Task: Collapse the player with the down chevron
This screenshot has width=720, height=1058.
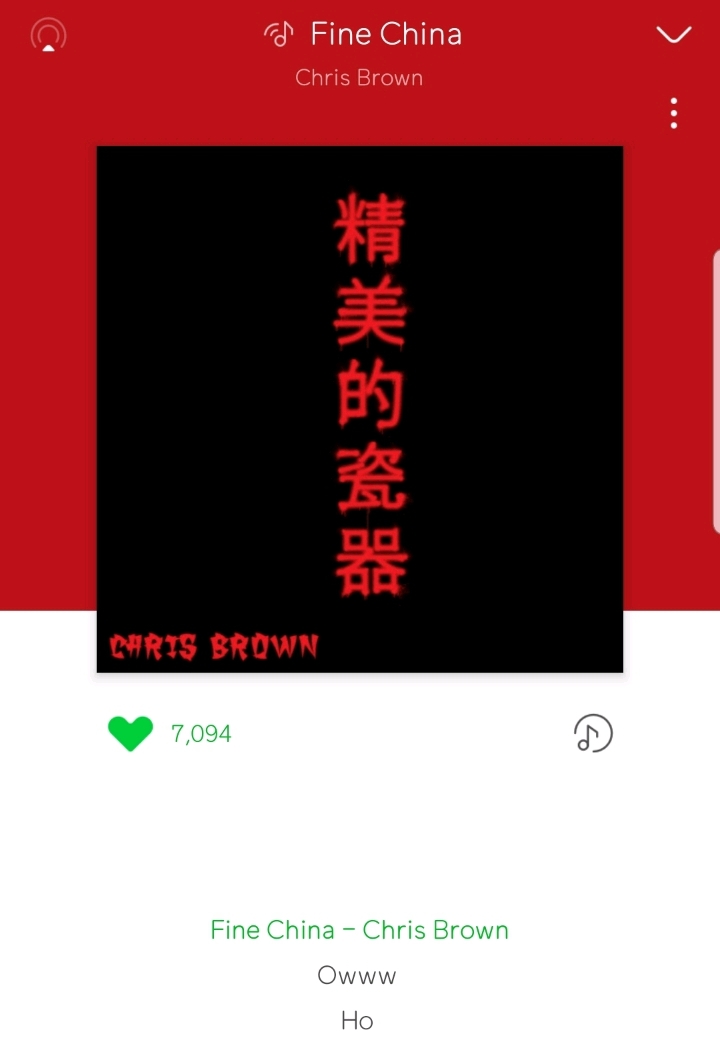Action: coord(673,35)
